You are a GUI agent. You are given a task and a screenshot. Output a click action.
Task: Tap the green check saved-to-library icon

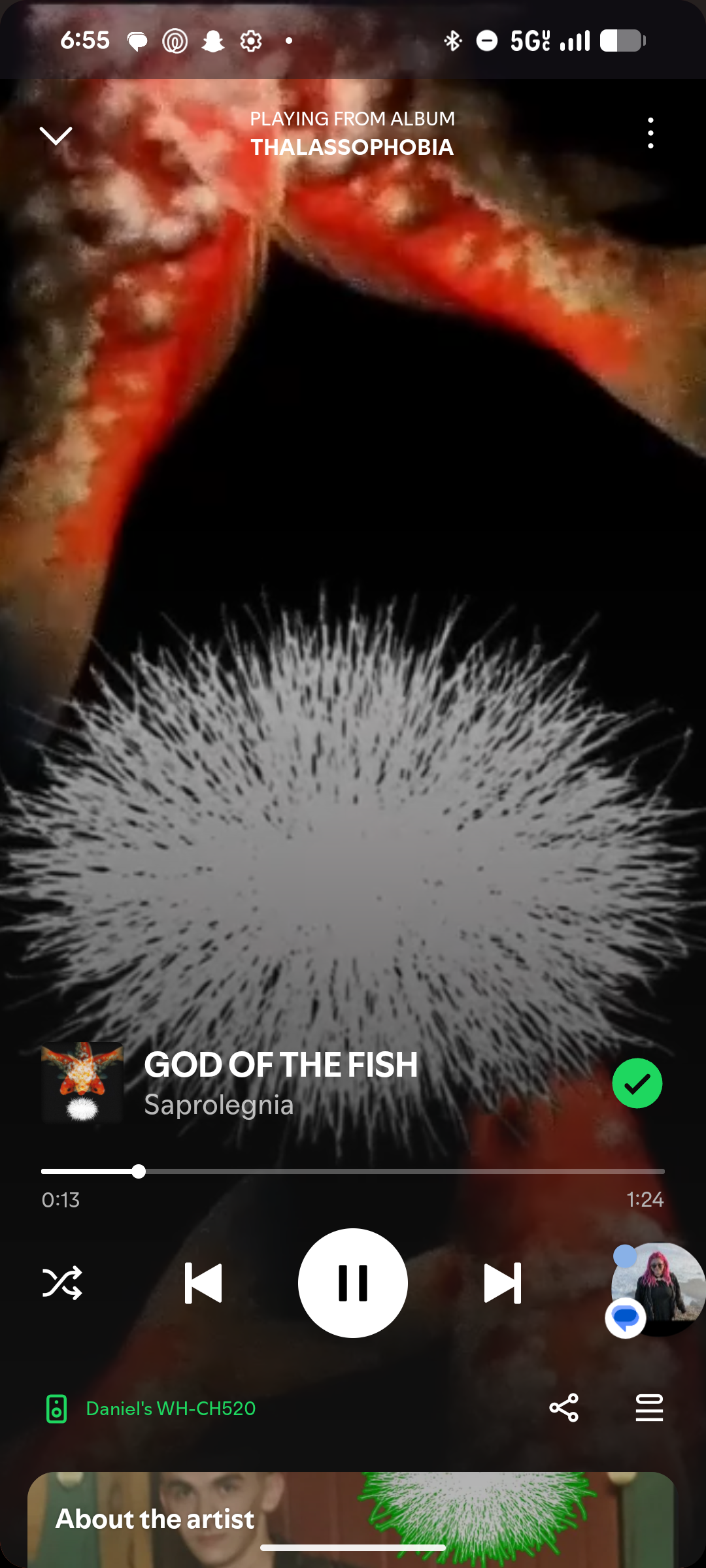point(637,1083)
